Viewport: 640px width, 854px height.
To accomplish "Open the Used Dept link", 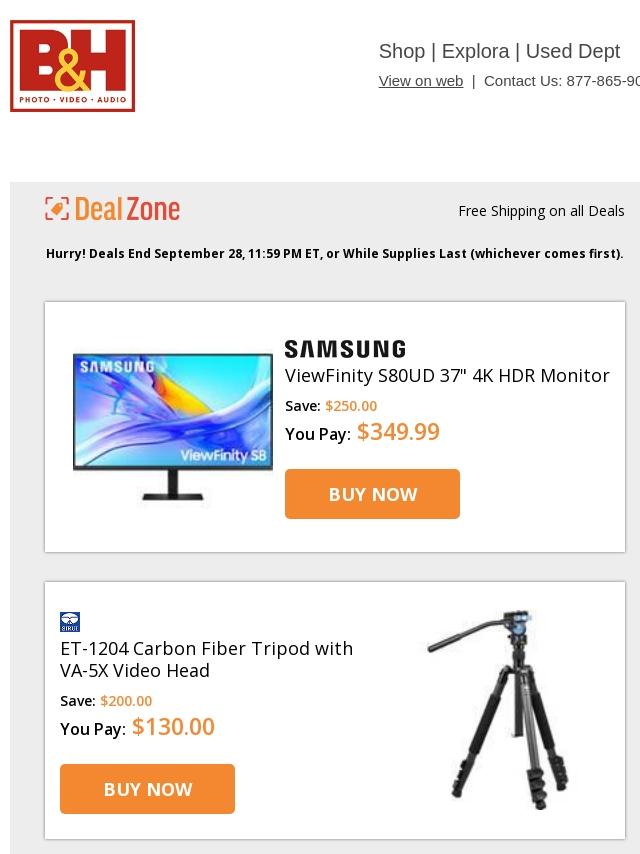I will click(x=572, y=51).
